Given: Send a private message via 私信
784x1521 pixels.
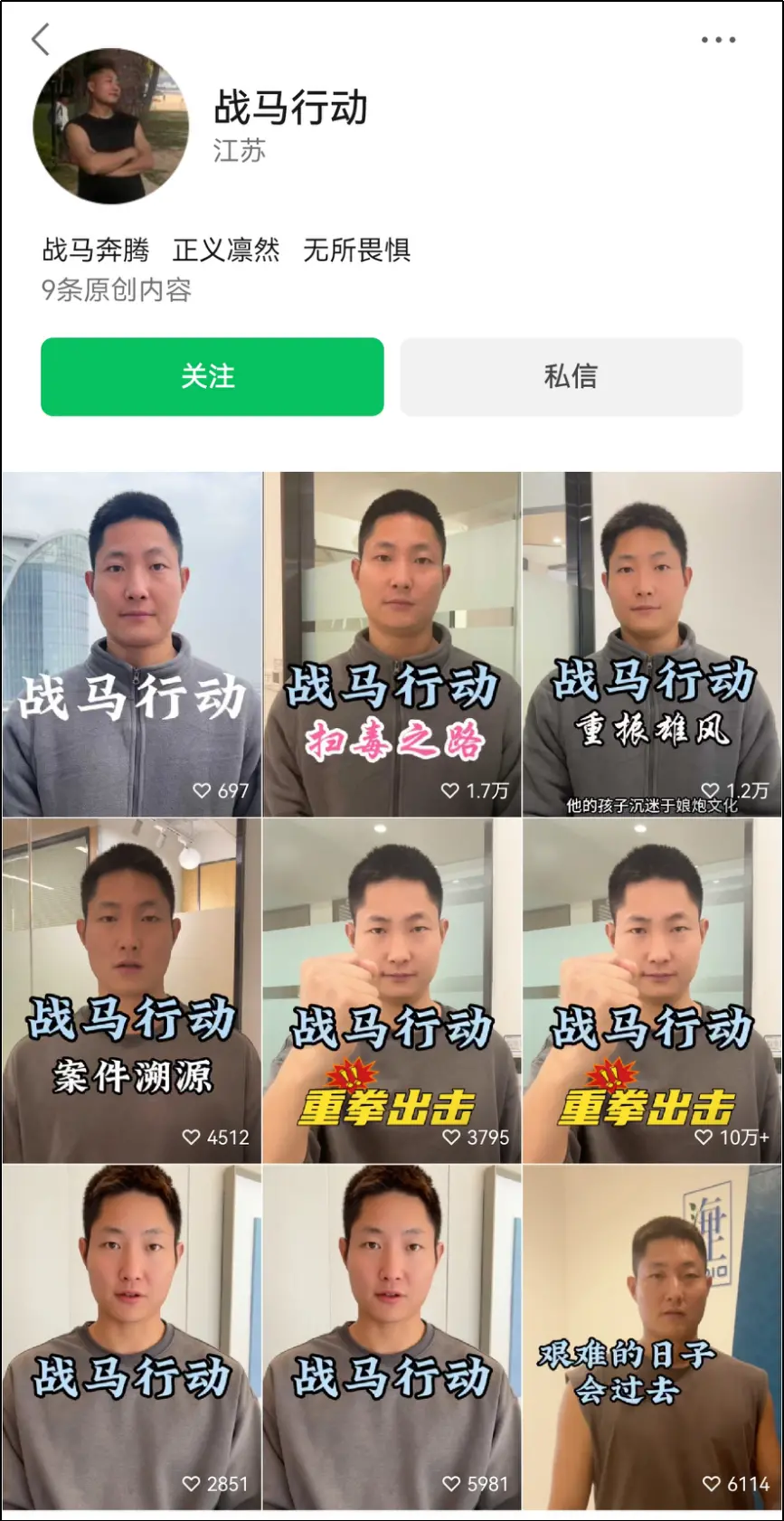Looking at the screenshot, I should click(x=571, y=376).
